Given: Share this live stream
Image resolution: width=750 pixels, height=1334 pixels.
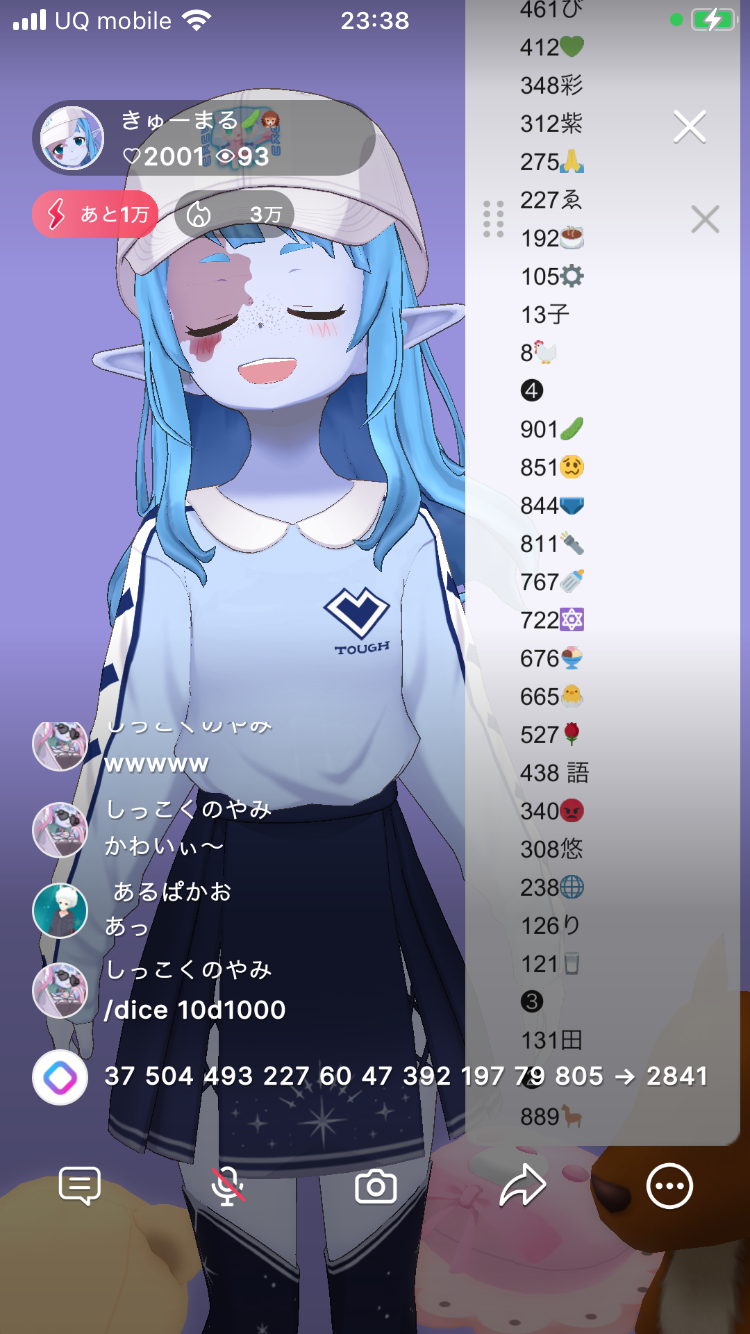Looking at the screenshot, I should point(522,1187).
